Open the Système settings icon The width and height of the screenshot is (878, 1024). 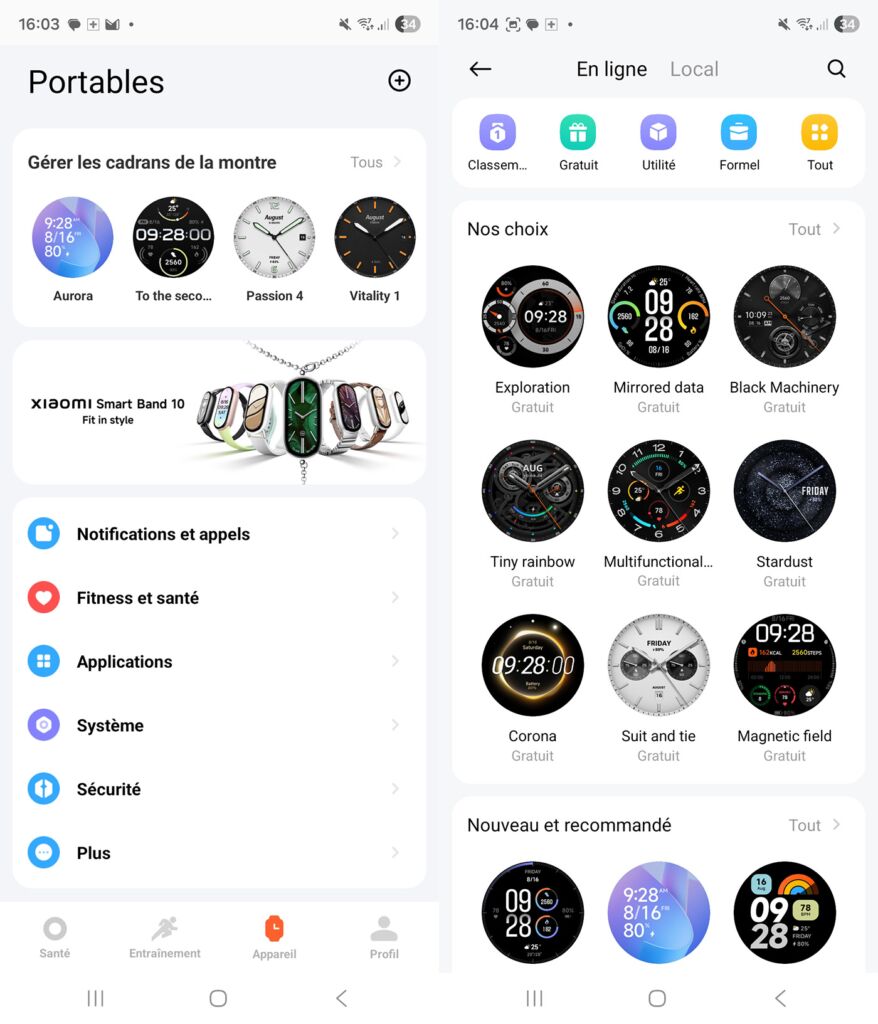tap(44, 725)
